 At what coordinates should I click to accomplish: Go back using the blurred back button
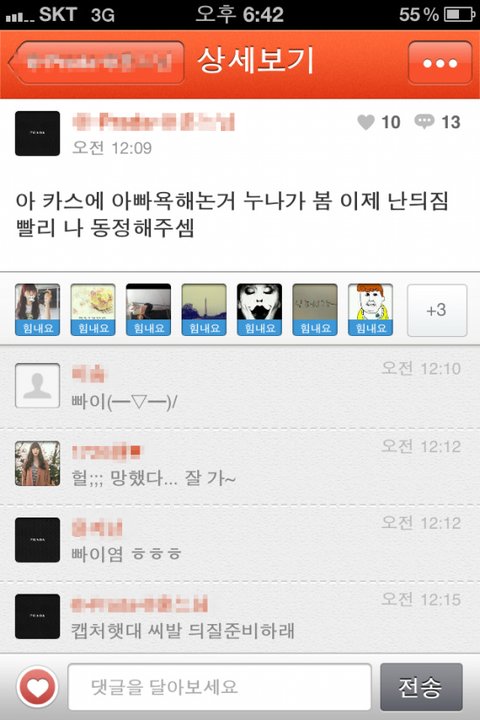click(96, 62)
